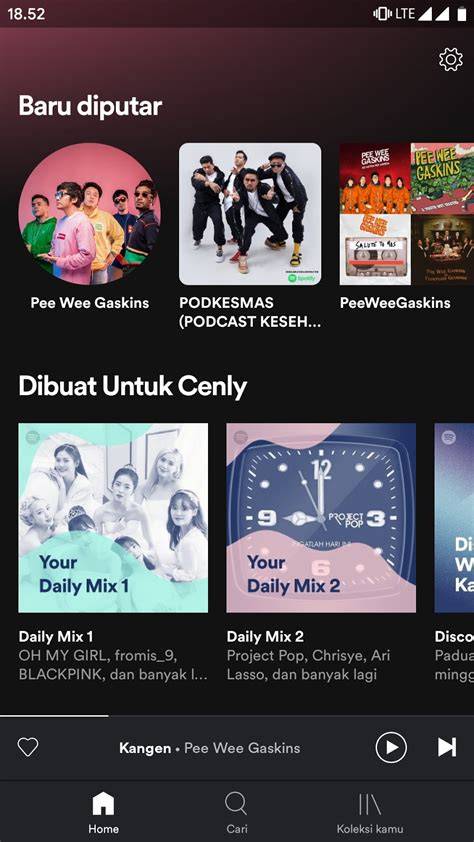474x842 pixels.
Task: Switch to the Cari search tab
Action: point(236,812)
